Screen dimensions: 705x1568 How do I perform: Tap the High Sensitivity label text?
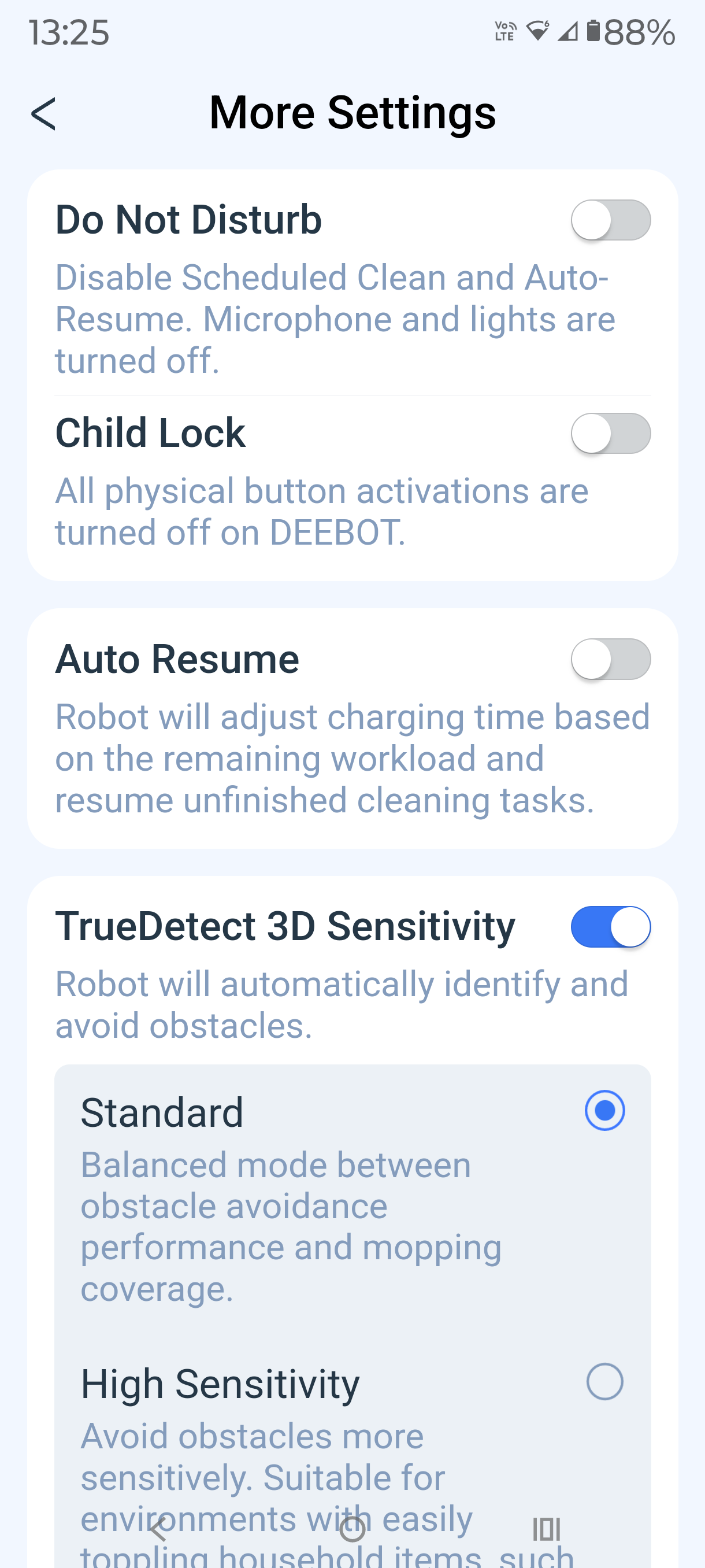220,1381
